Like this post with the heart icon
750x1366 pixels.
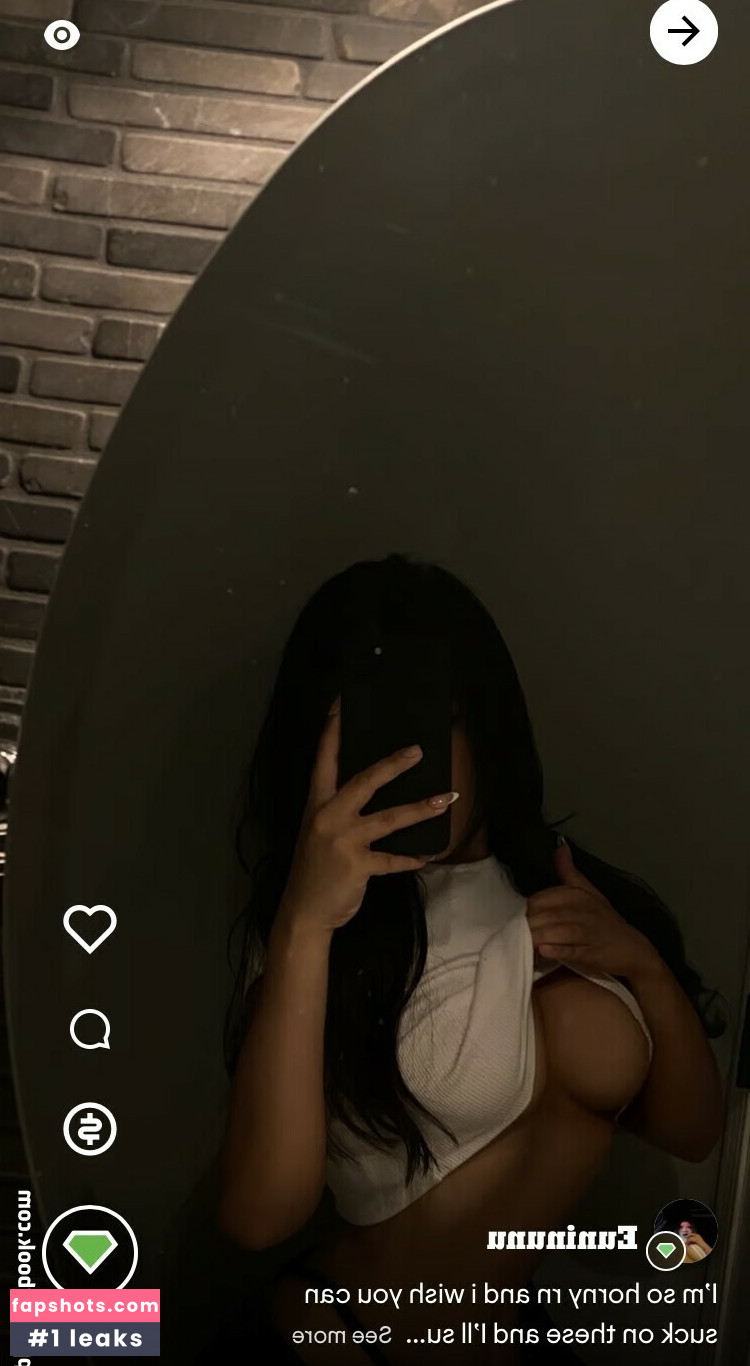[x=90, y=929]
